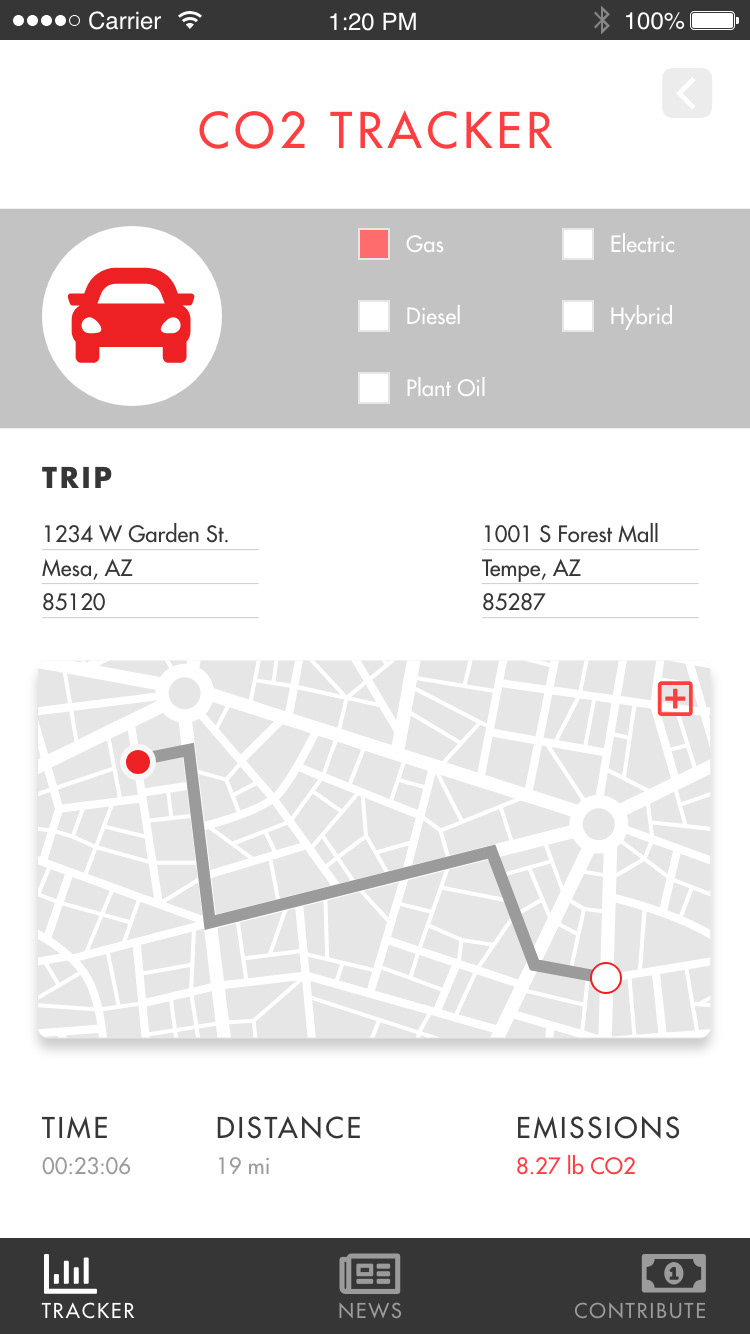Viewport: 750px width, 1334px height.
Task: Check the Diesel fuel option
Action: click(x=373, y=316)
